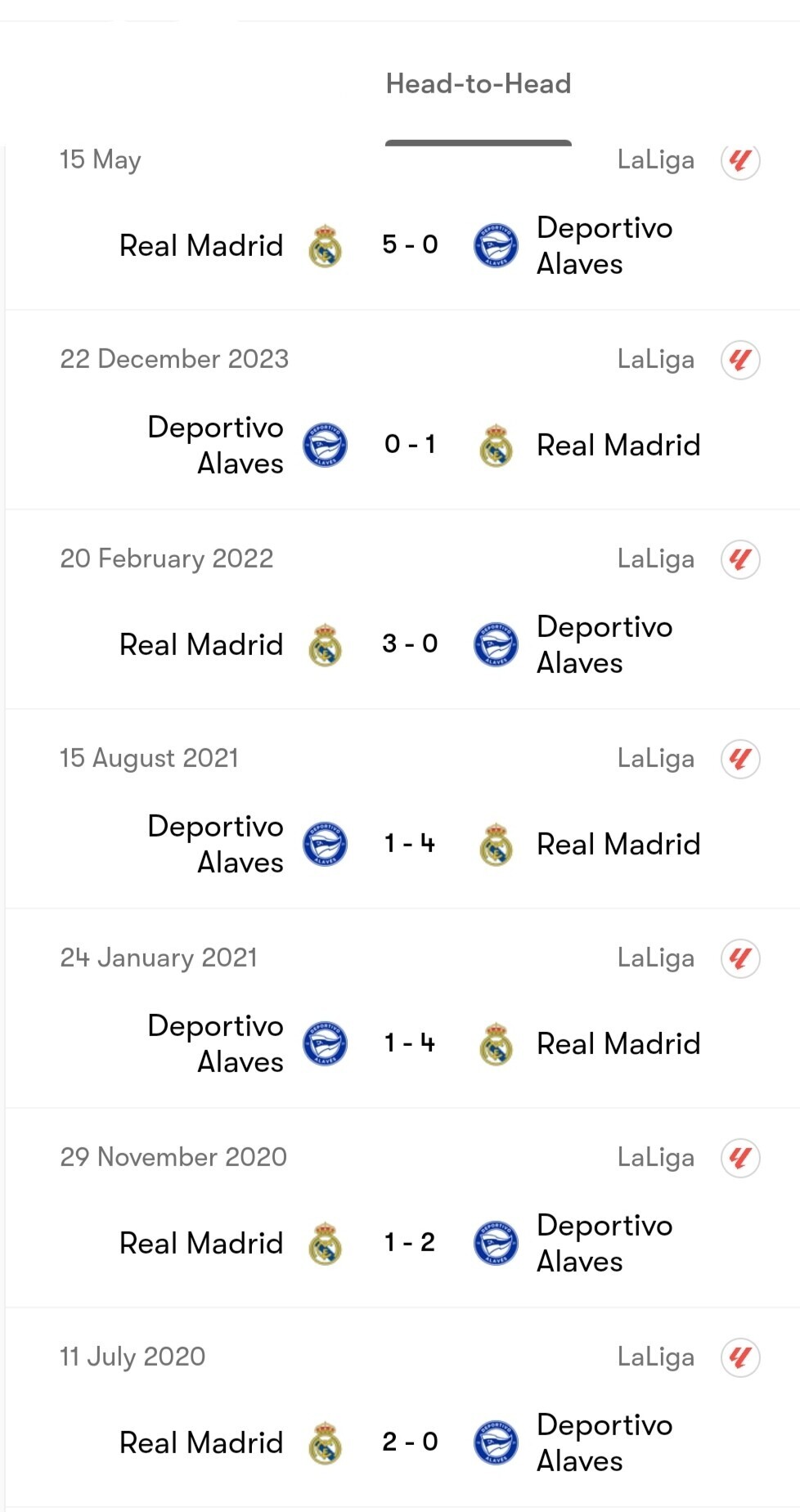View the 20 February 2022 match details
Image resolution: width=800 pixels, height=1512 pixels.
pos(402,610)
